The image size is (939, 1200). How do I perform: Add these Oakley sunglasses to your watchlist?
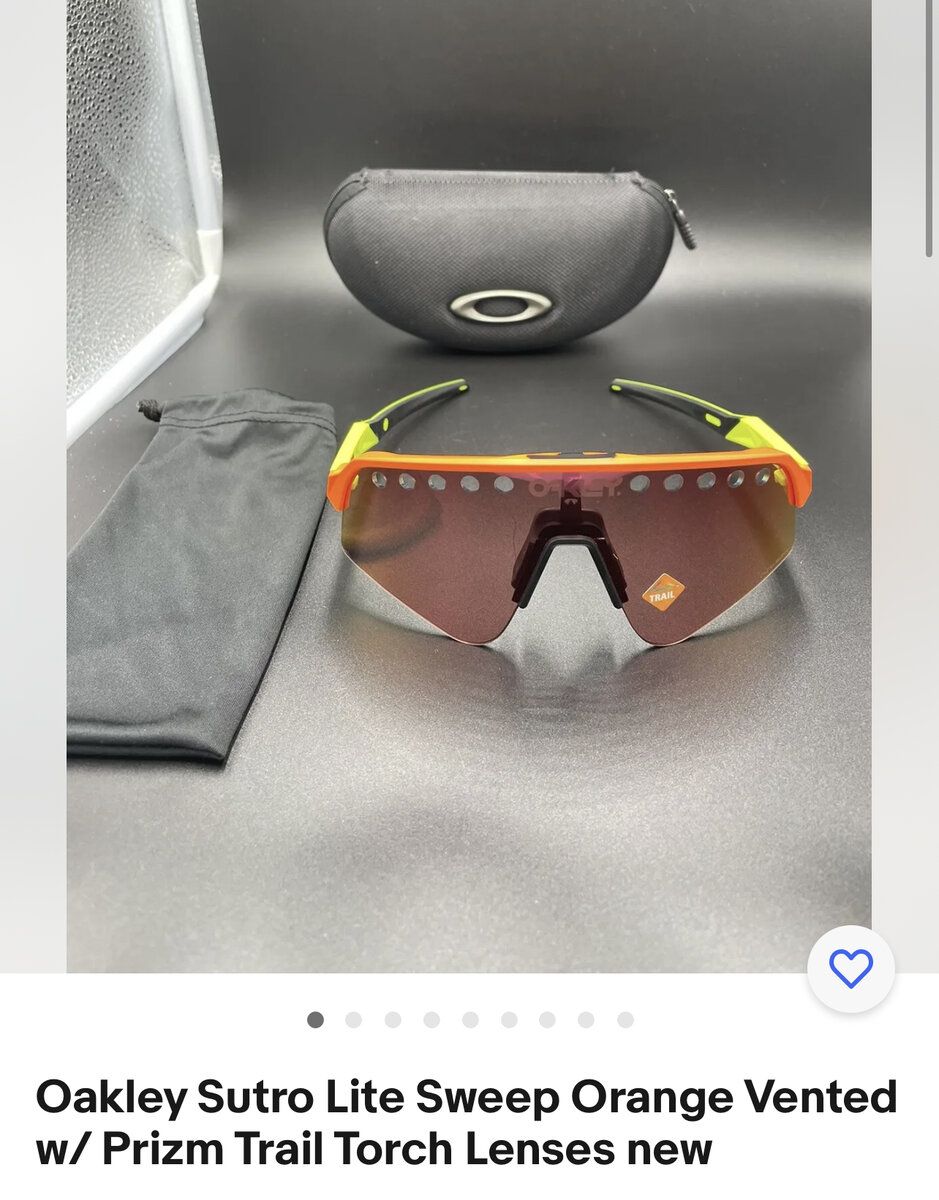850,969
